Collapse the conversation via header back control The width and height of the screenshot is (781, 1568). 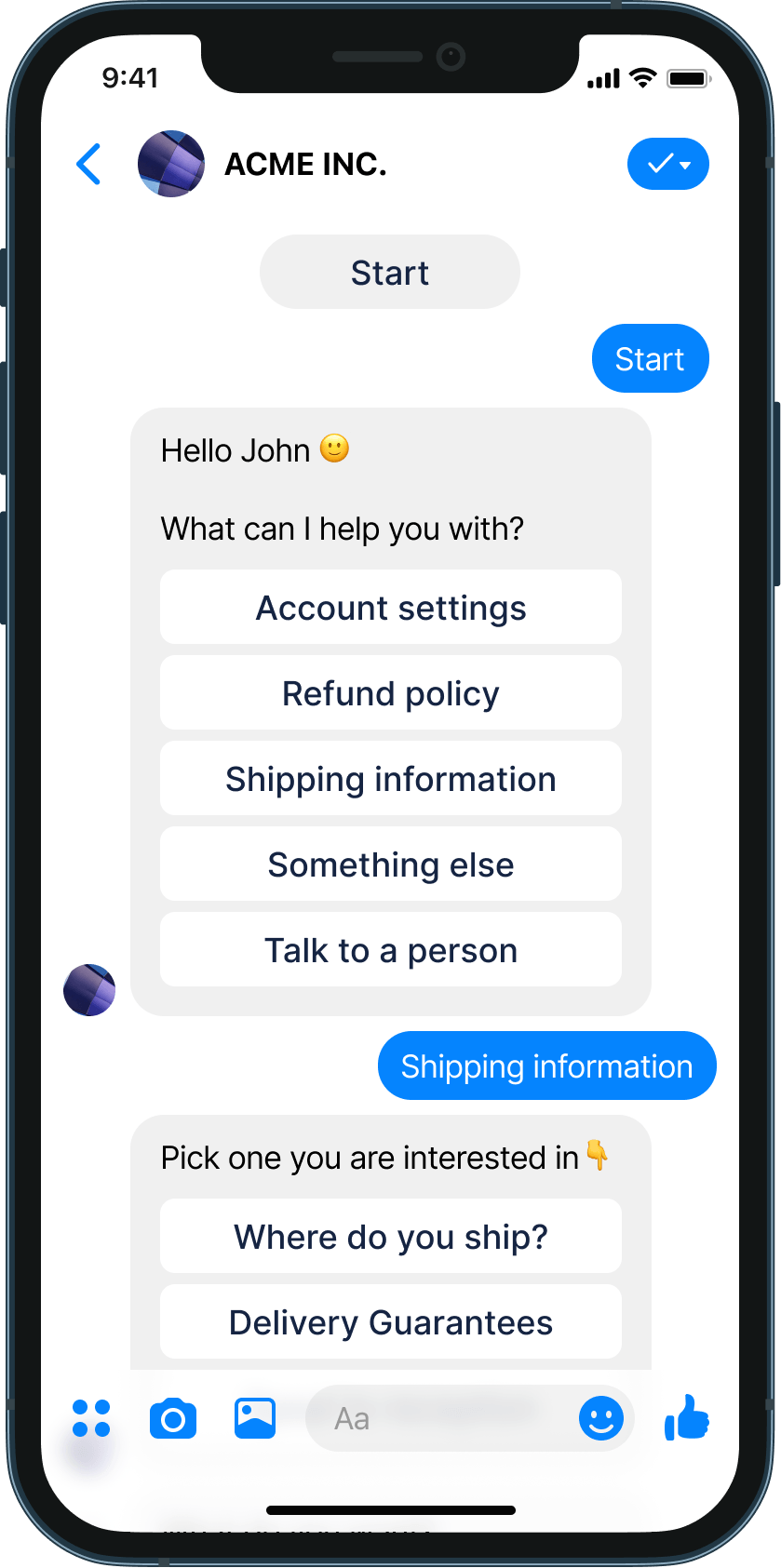(x=88, y=164)
